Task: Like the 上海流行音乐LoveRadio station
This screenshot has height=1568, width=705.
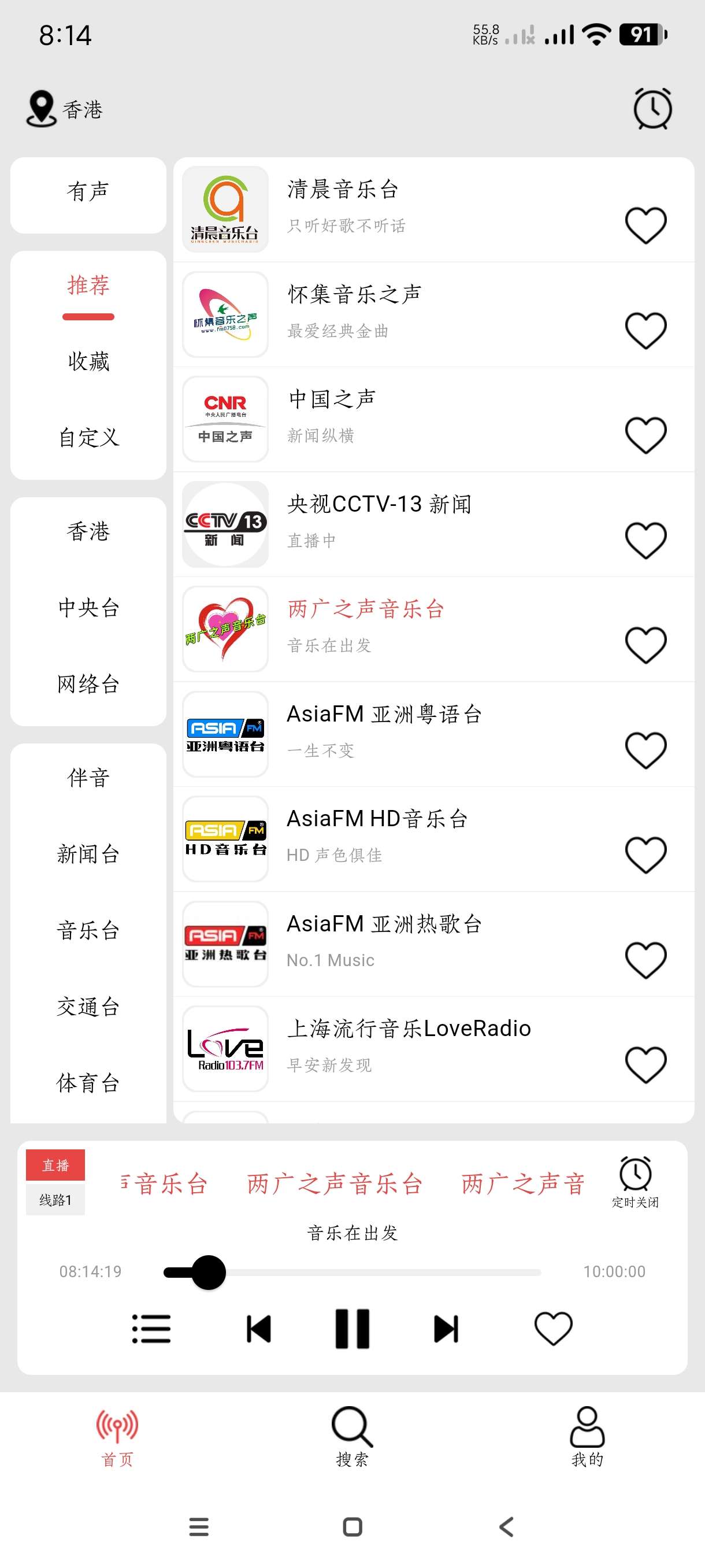Action: point(645,1064)
